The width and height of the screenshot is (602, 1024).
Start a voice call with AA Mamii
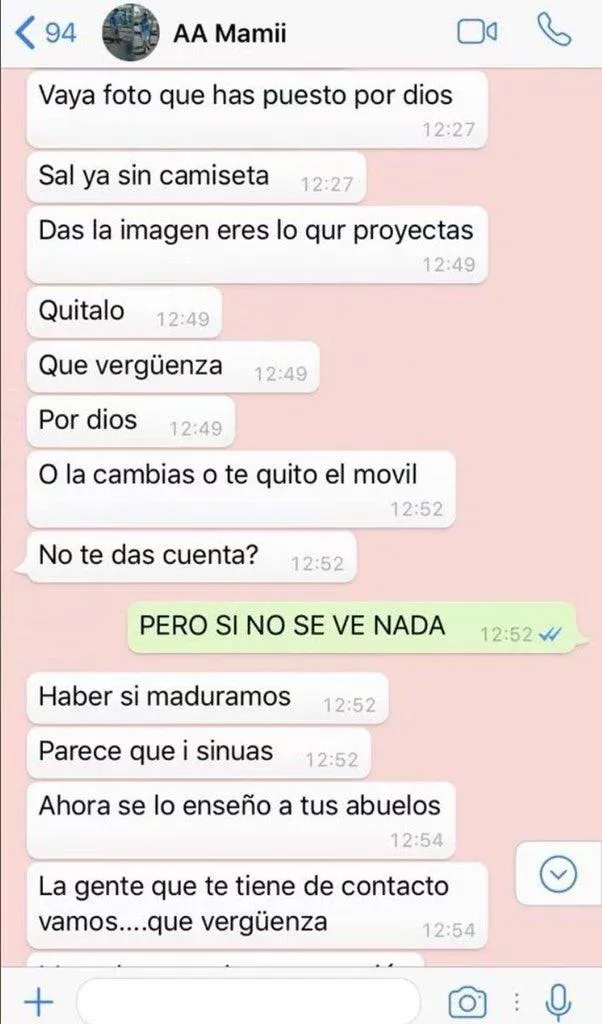552,33
